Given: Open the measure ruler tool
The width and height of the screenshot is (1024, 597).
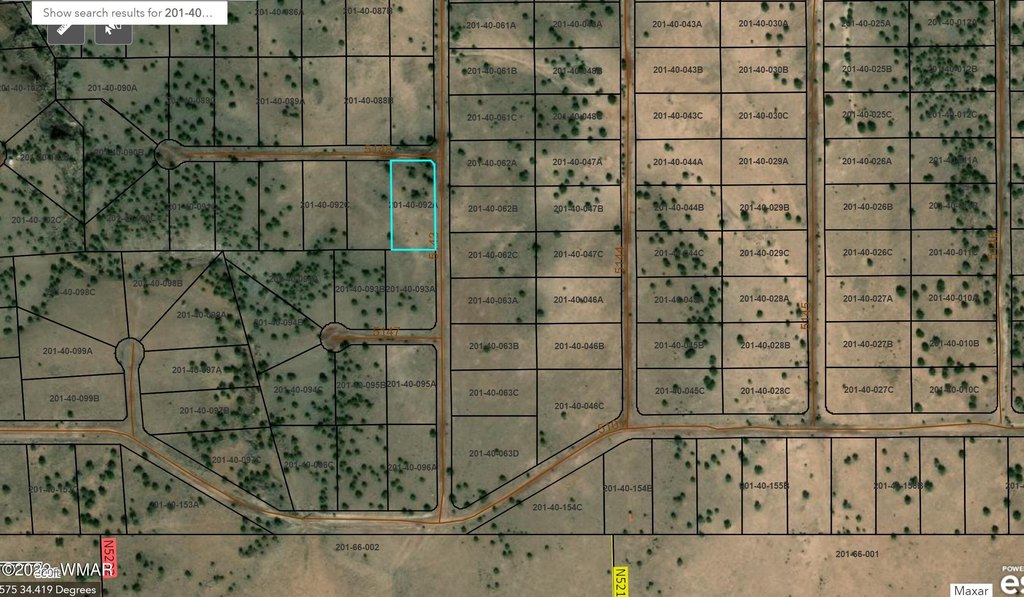Looking at the screenshot, I should pos(68,31).
